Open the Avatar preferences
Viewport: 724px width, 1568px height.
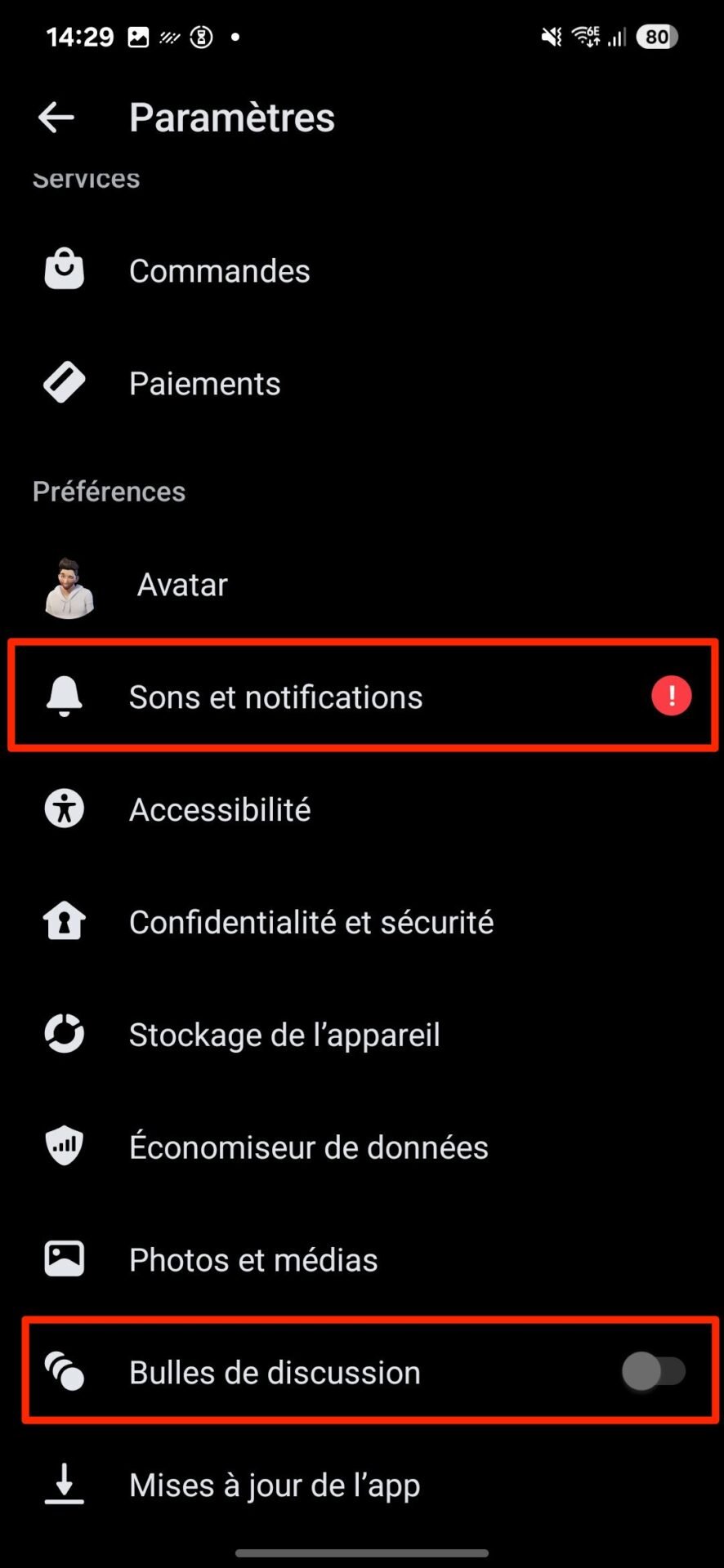(x=362, y=585)
